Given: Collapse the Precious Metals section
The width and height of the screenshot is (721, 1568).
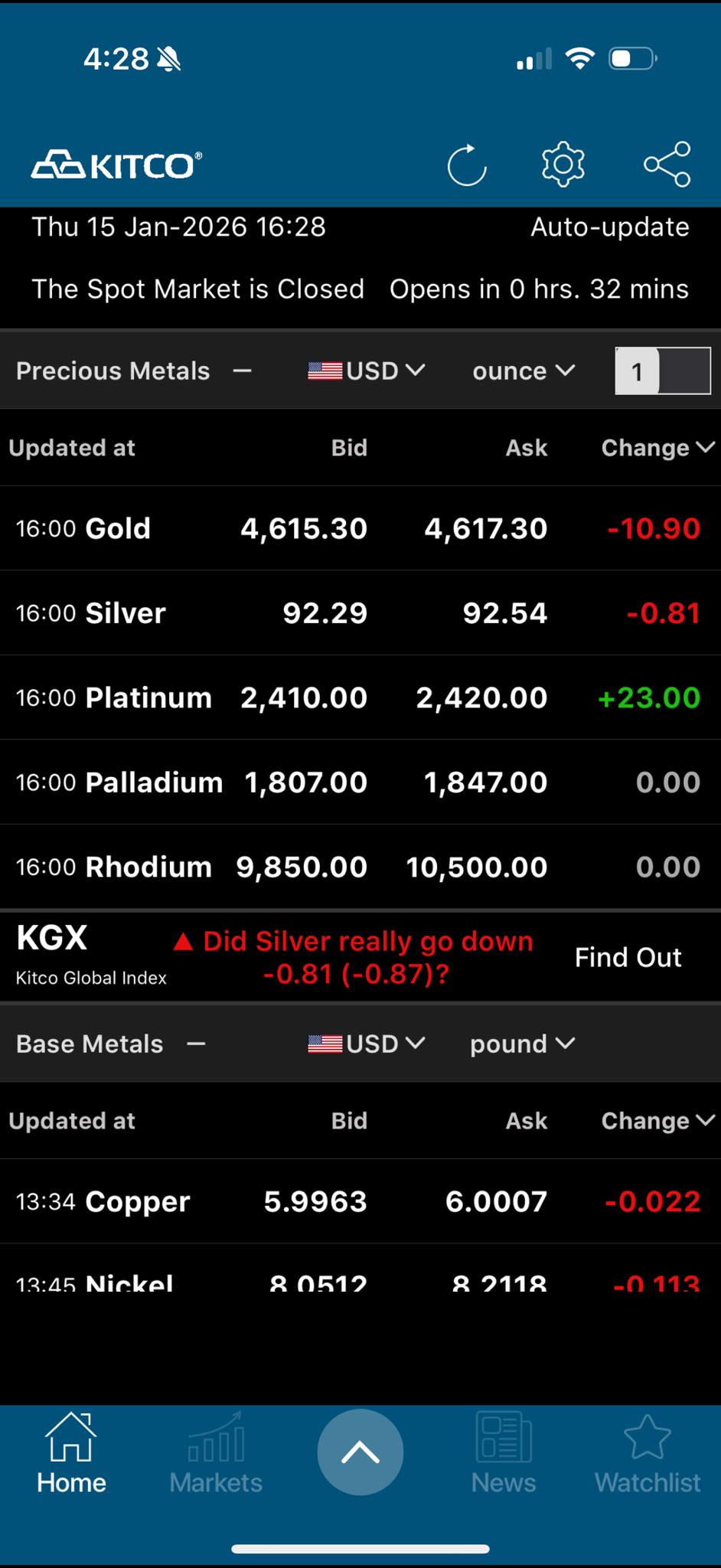Looking at the screenshot, I should pyautogui.click(x=242, y=371).
